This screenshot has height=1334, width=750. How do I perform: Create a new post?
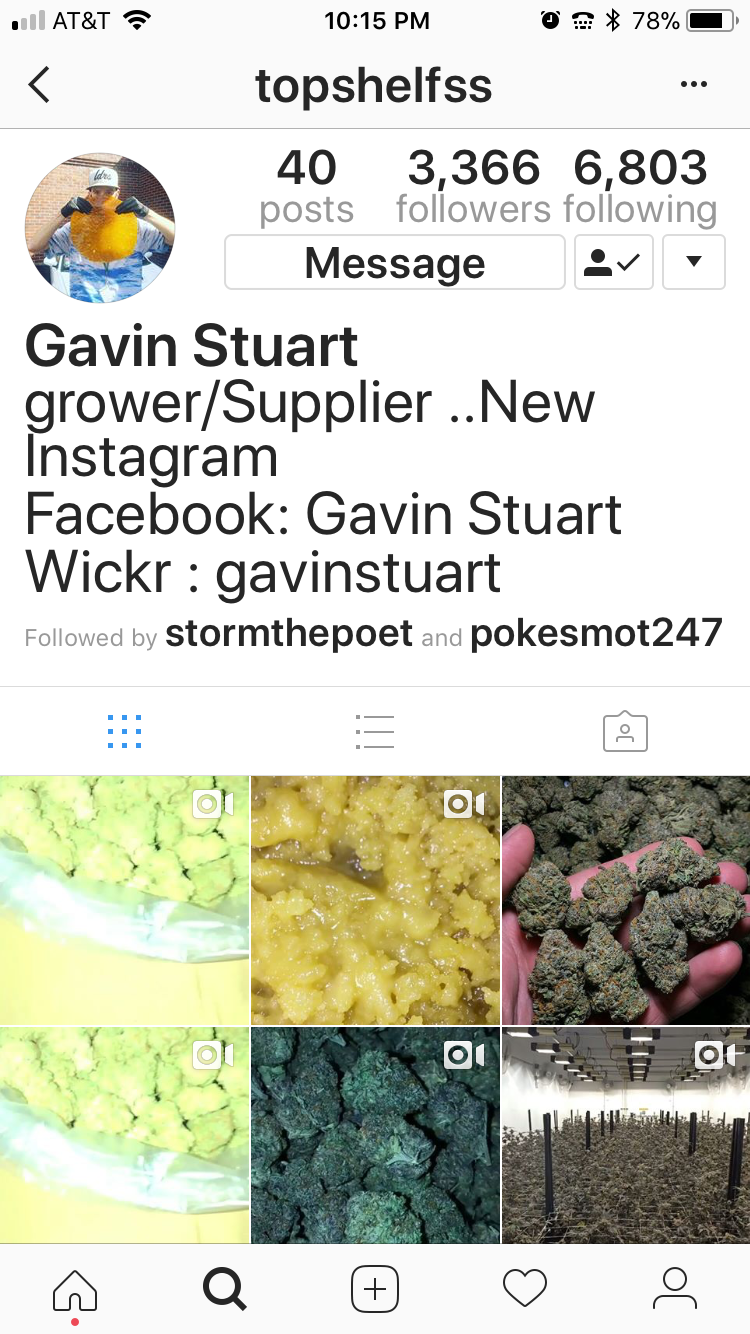(x=375, y=1289)
